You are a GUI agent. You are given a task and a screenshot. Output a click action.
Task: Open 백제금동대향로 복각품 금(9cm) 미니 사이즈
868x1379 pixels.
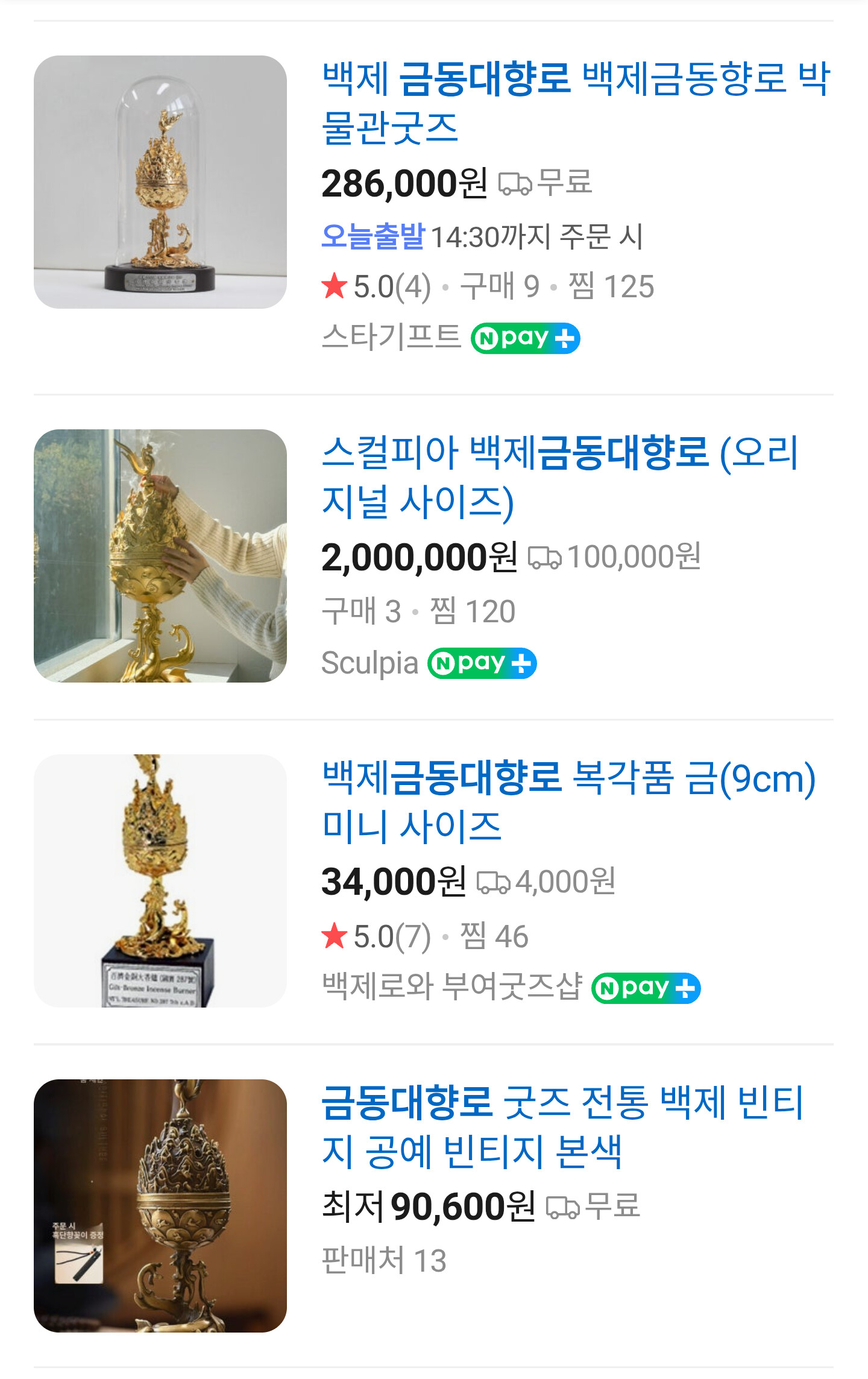[568, 801]
